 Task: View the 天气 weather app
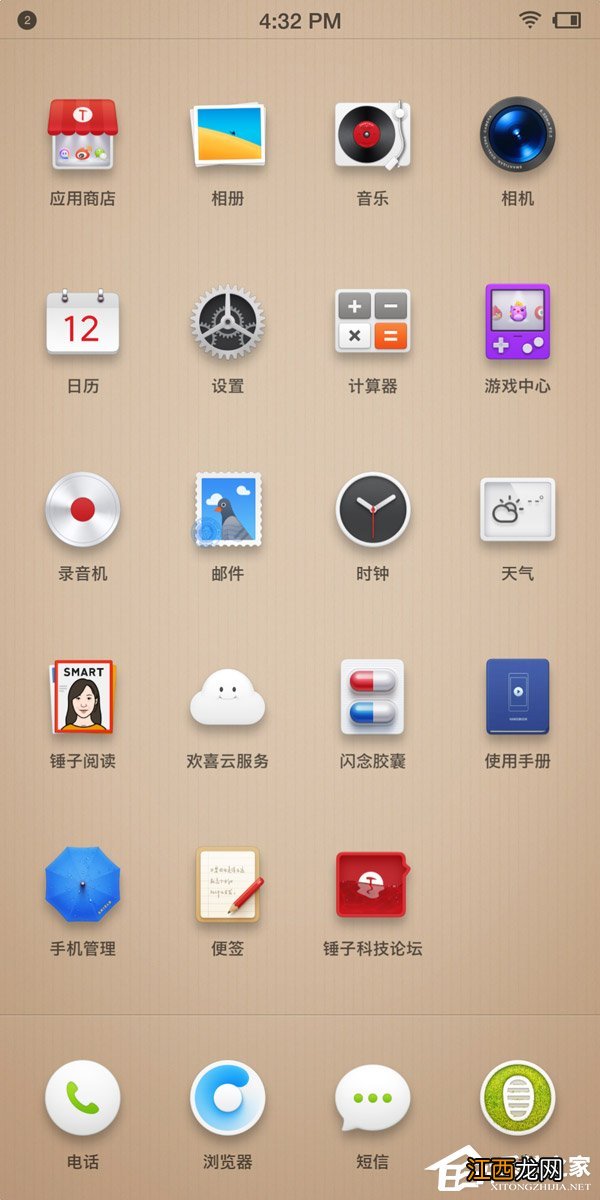click(517, 510)
